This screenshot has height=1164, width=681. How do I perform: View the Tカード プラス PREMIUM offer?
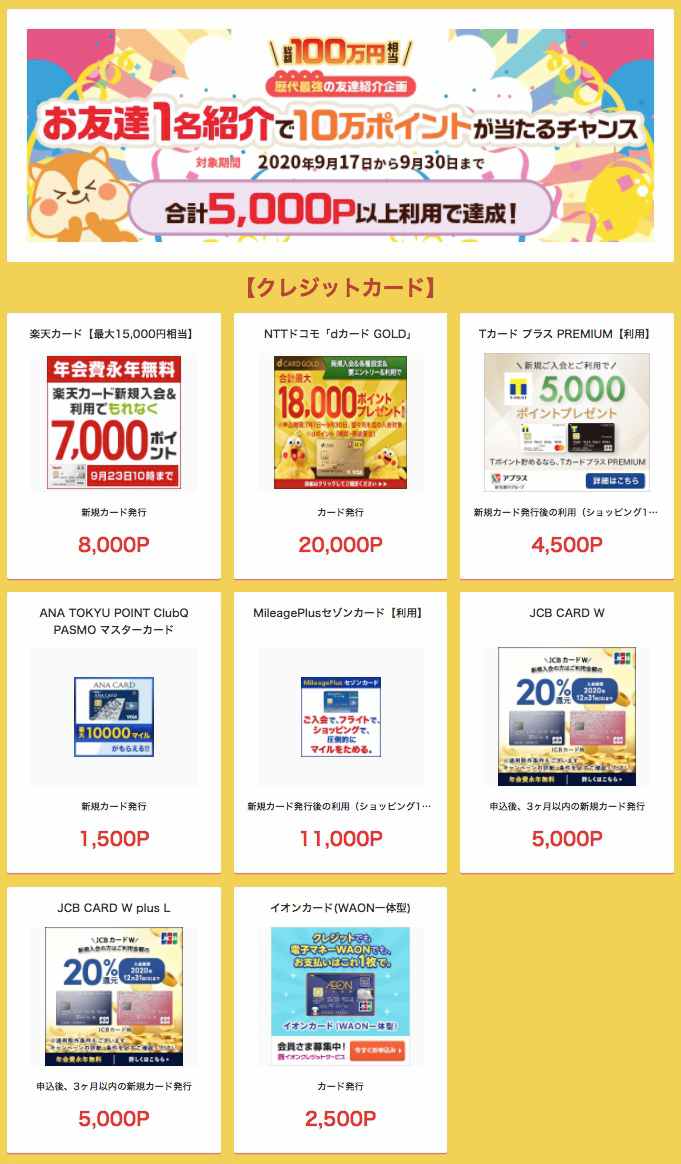566,445
